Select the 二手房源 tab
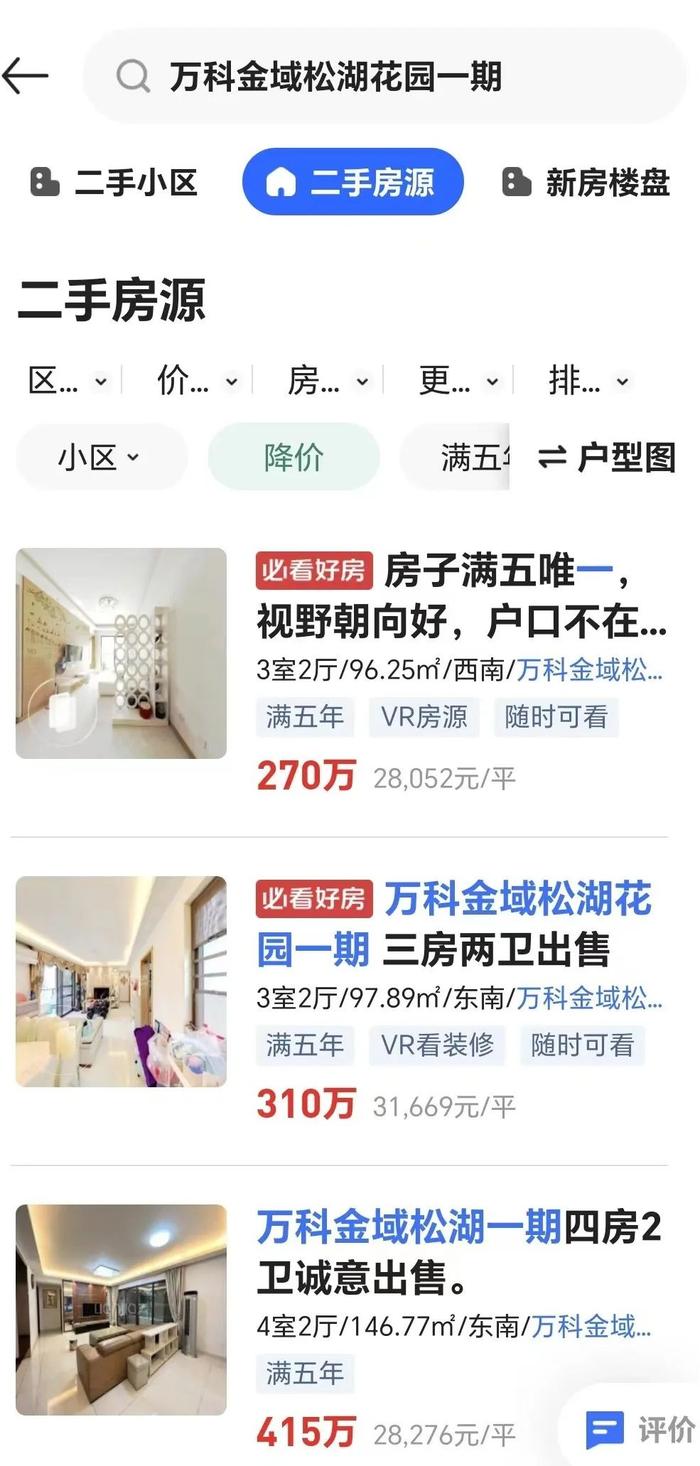 pyautogui.click(x=352, y=182)
